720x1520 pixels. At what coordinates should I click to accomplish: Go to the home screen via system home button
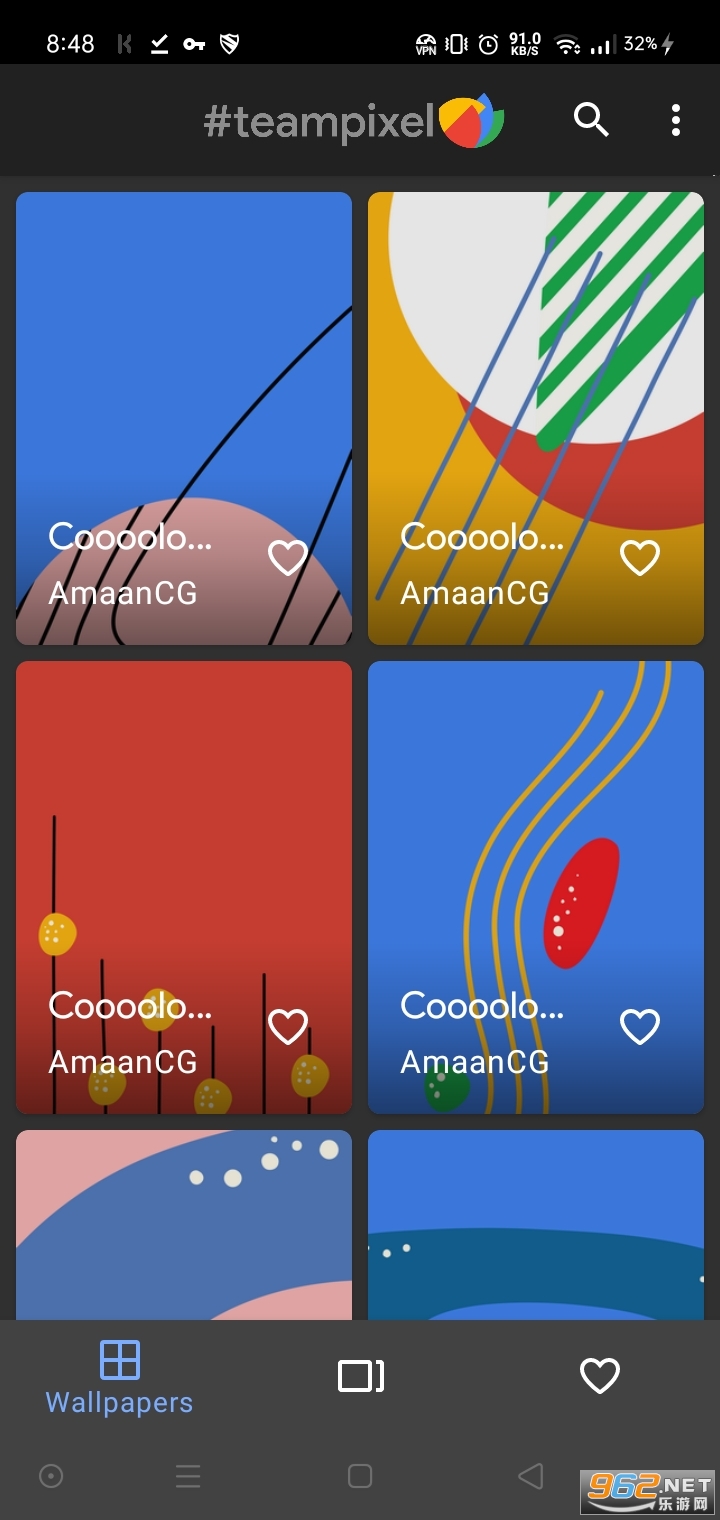pos(360,1476)
